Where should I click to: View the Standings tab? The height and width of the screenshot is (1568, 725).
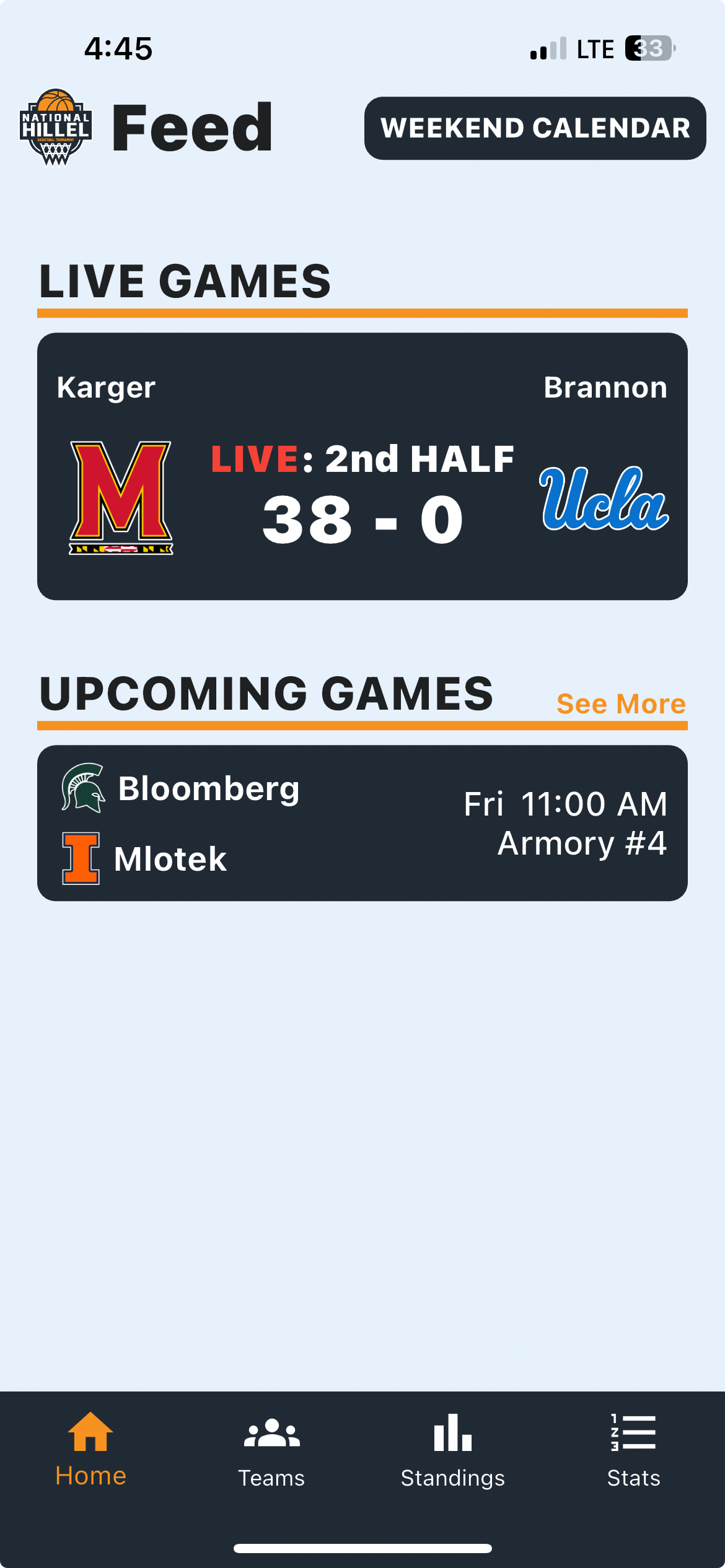coord(452,1450)
